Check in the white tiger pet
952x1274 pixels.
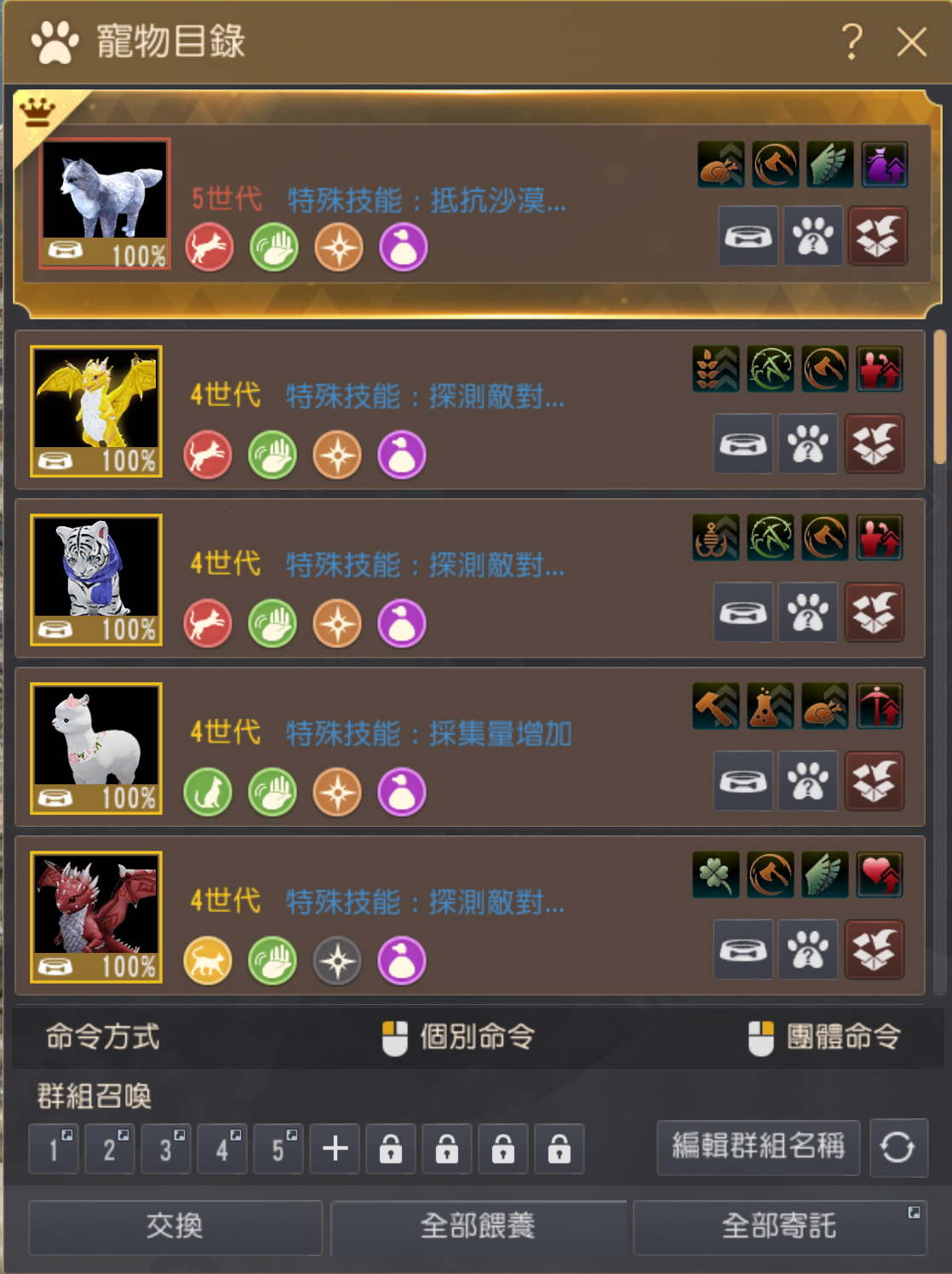coord(874,612)
